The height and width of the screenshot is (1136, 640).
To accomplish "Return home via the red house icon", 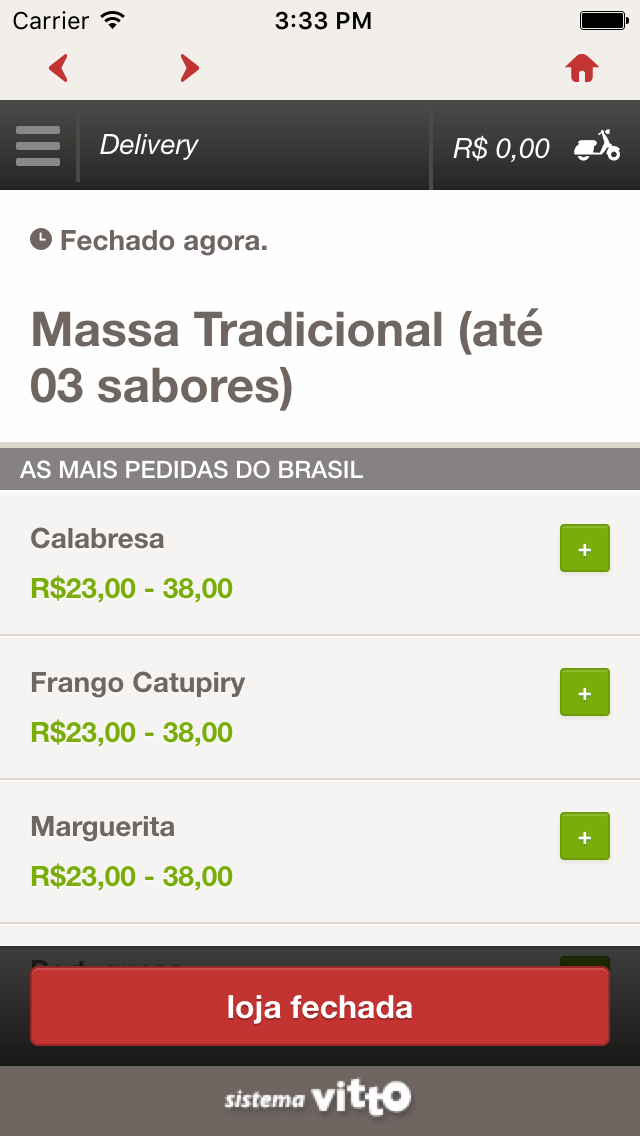I will pos(582,68).
